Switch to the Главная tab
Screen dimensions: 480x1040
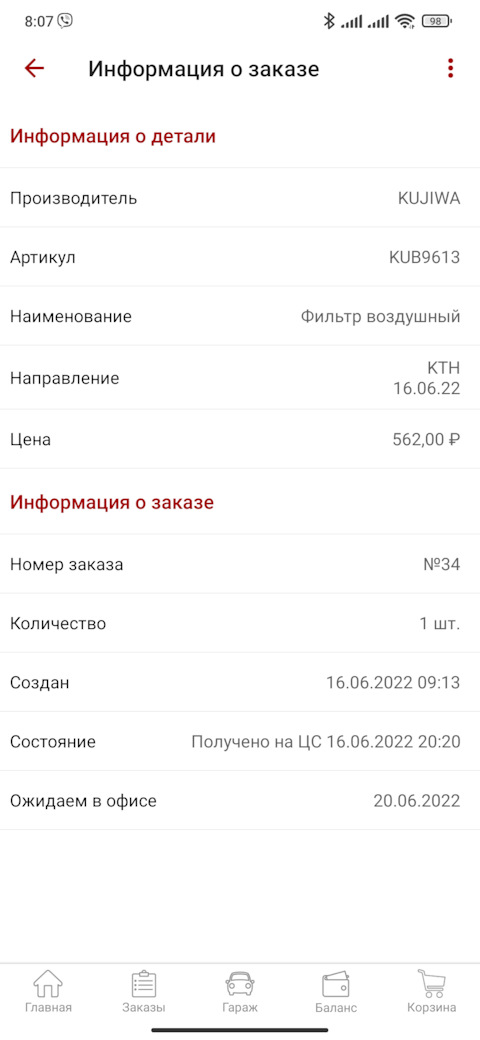click(48, 992)
